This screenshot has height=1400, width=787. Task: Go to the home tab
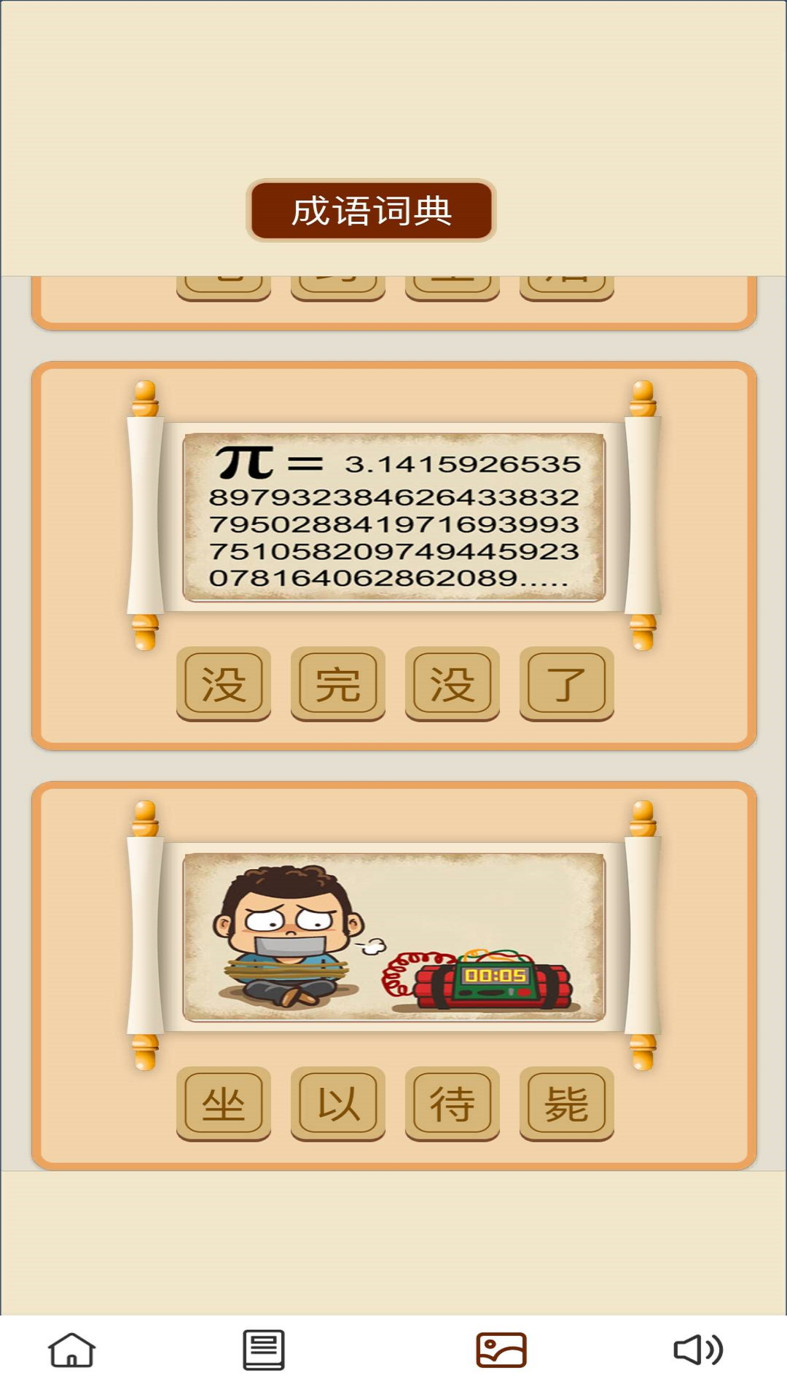click(72, 1350)
